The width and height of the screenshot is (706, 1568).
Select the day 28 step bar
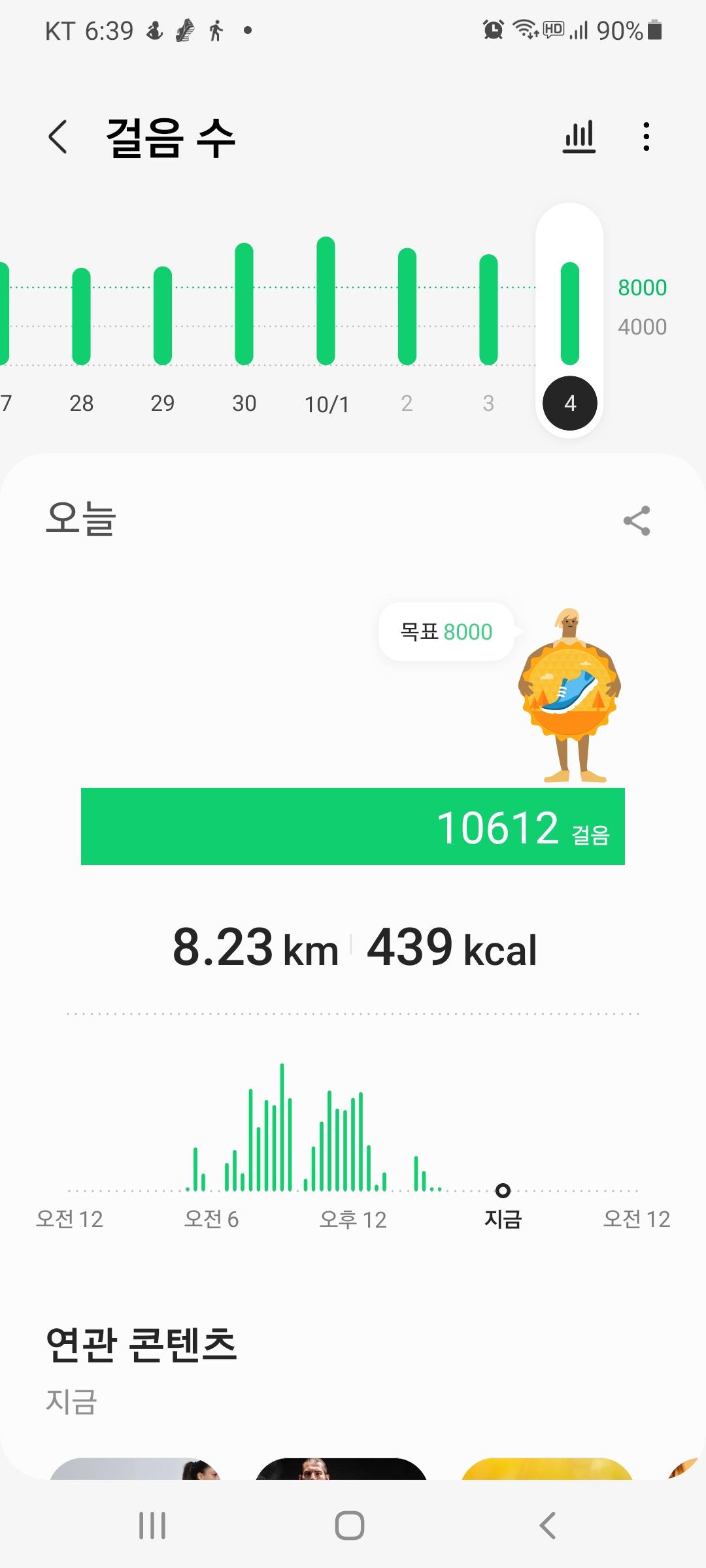tap(81, 317)
